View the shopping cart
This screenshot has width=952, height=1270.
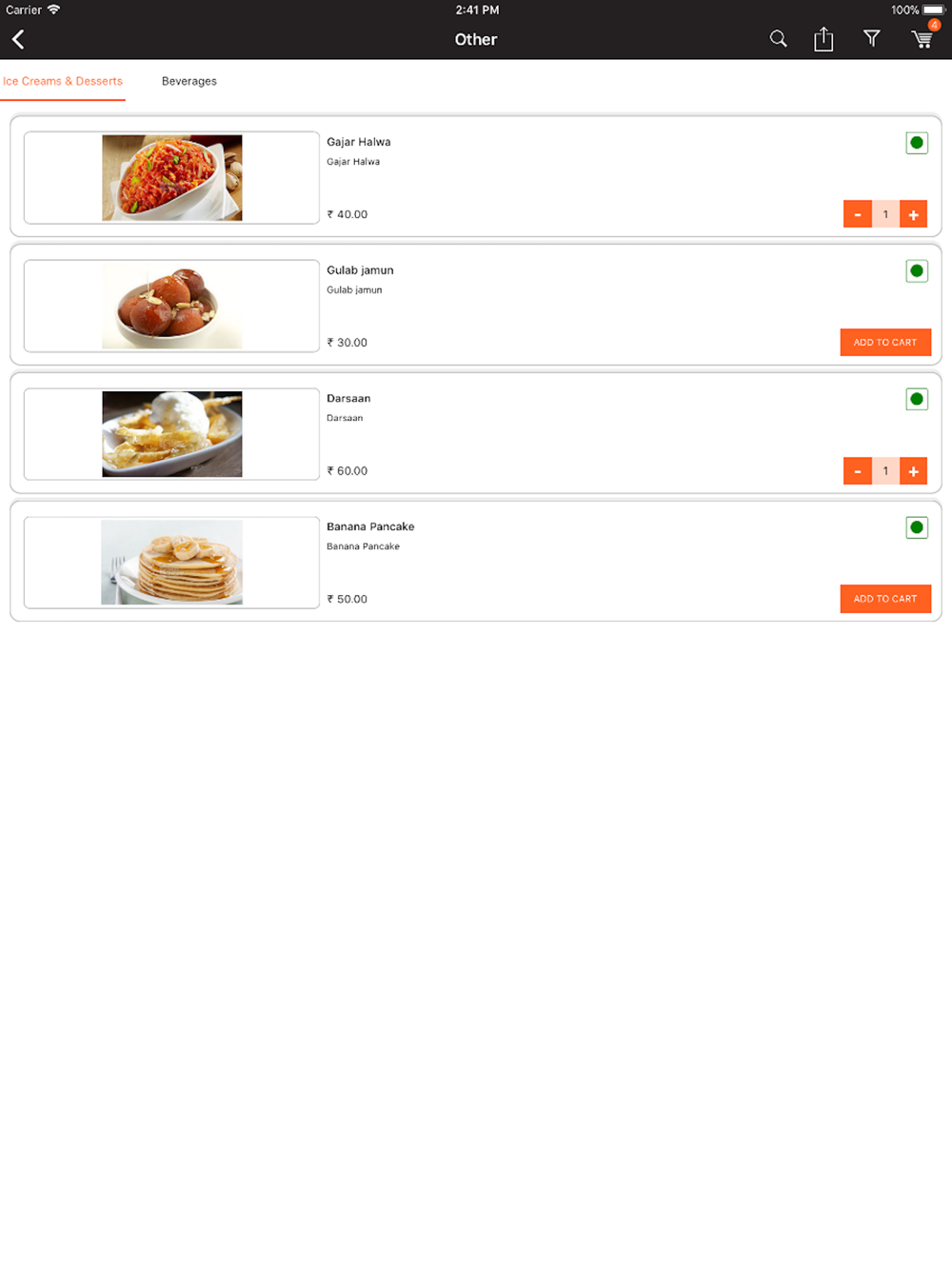click(922, 39)
